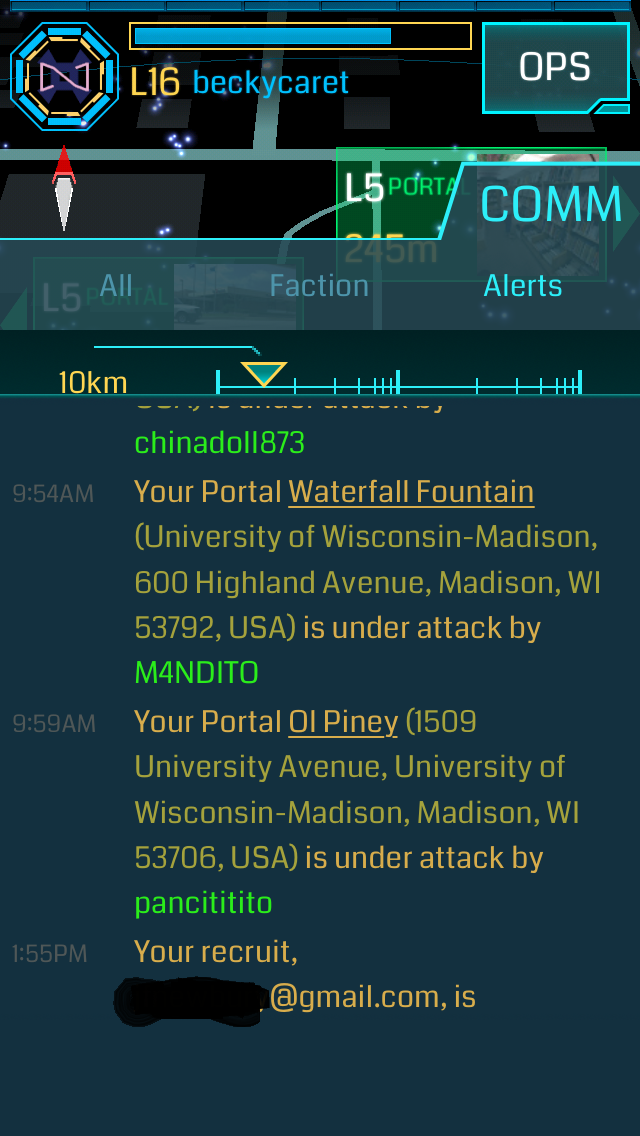Open the Alerts tab
Viewport: 640px width, 1136px height.
coord(522,286)
